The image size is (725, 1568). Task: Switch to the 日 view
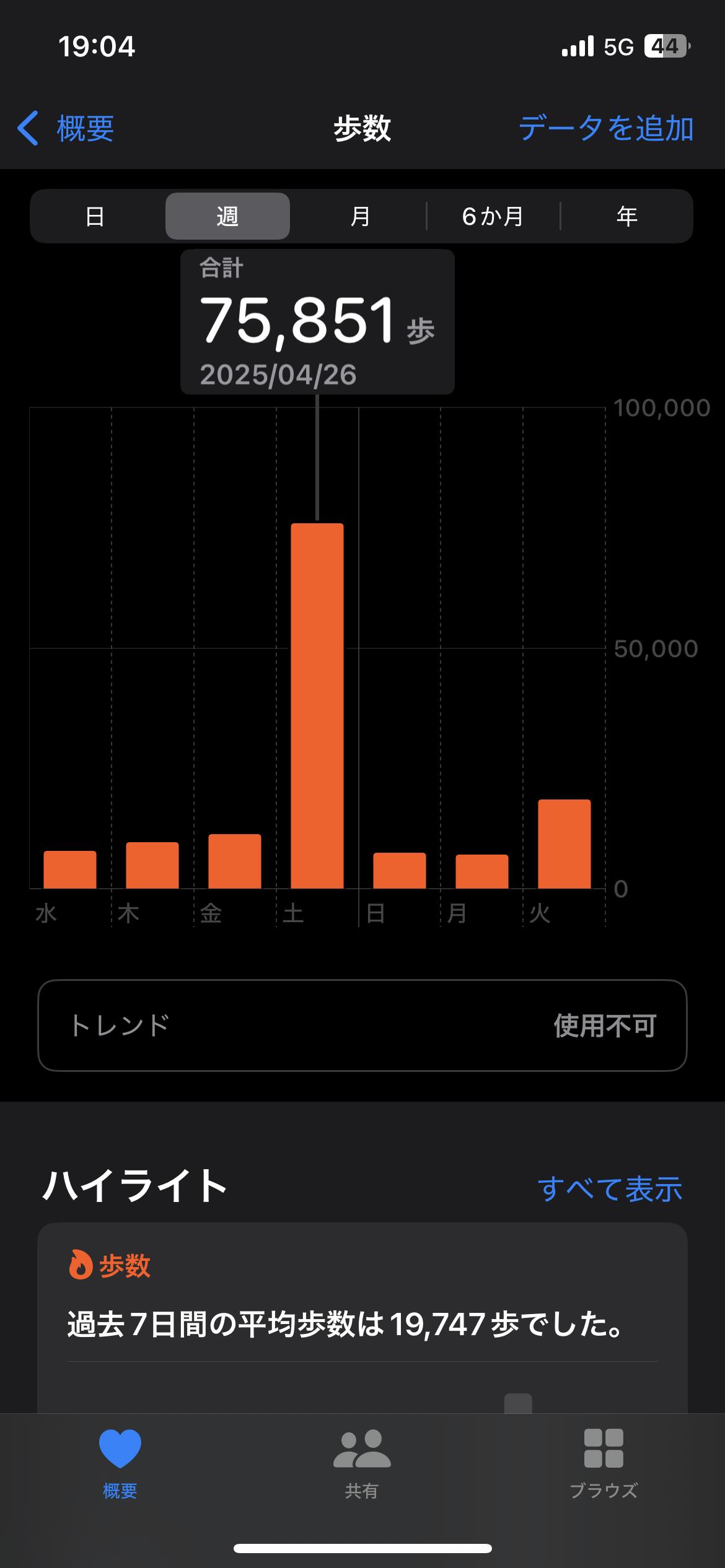point(95,216)
